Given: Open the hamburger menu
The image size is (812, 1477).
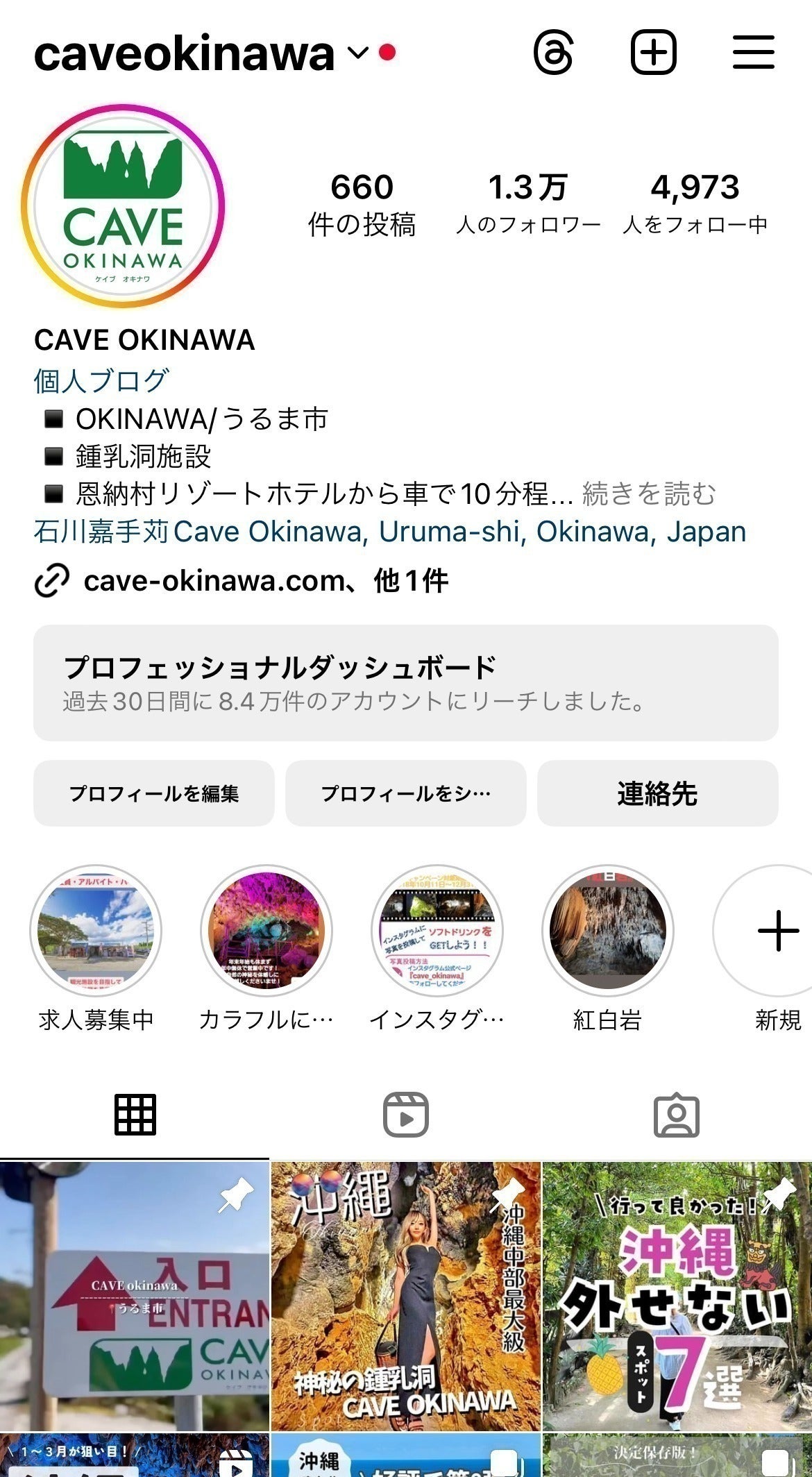Looking at the screenshot, I should [753, 52].
